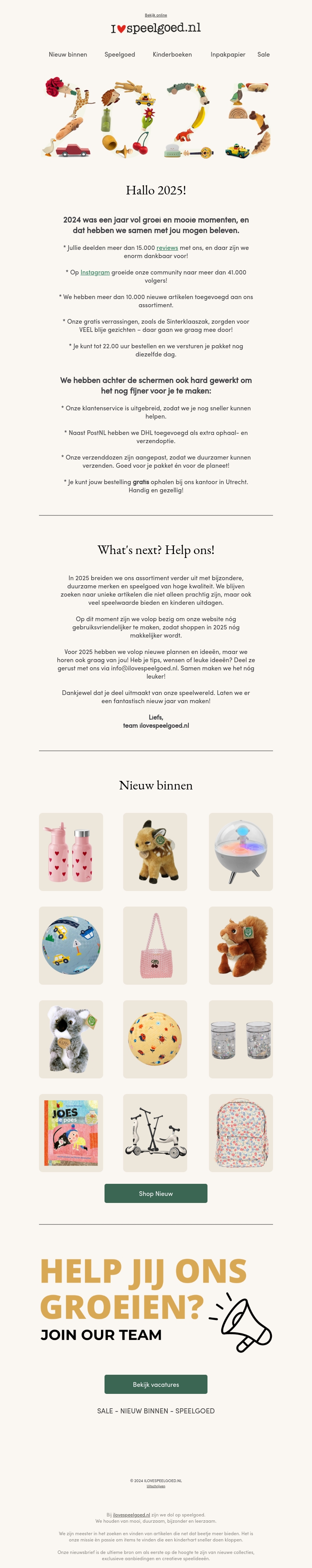Open the Instagram link
Image resolution: width=312 pixels, height=1568 pixels.
pos(95,272)
